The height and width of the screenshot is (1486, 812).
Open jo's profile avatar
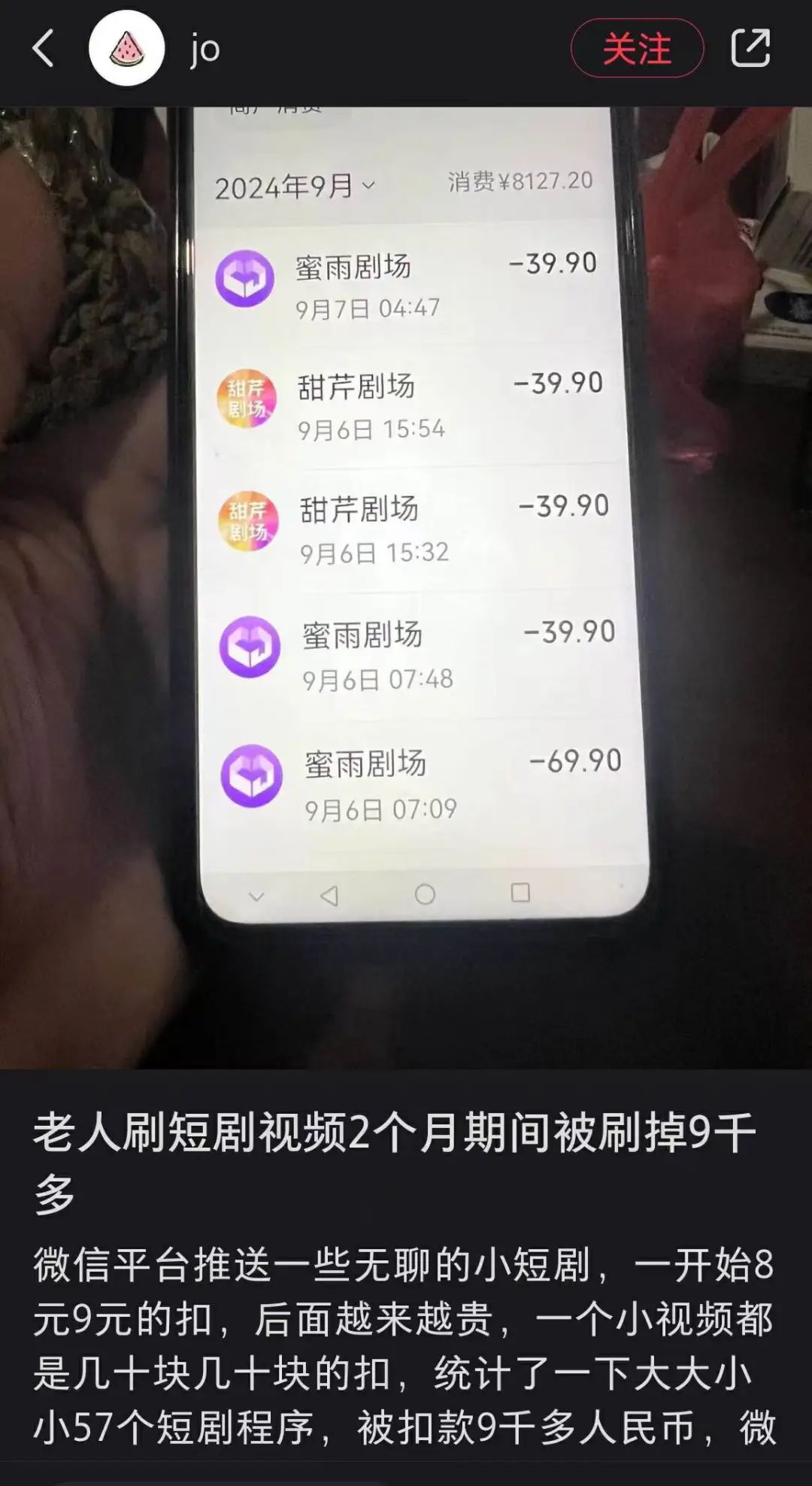pos(126,48)
